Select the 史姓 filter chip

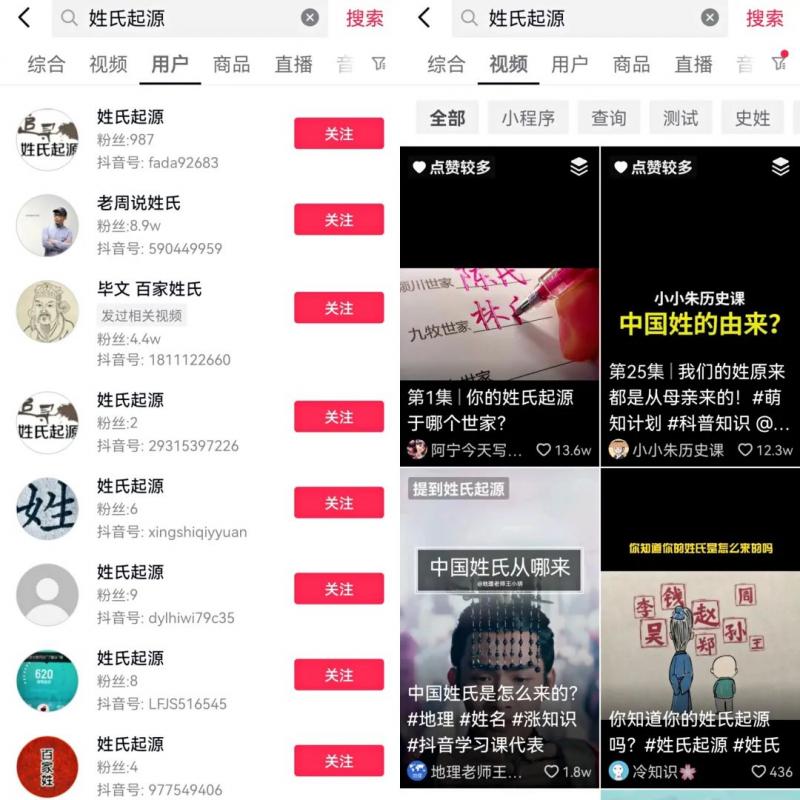pyautogui.click(x=752, y=118)
